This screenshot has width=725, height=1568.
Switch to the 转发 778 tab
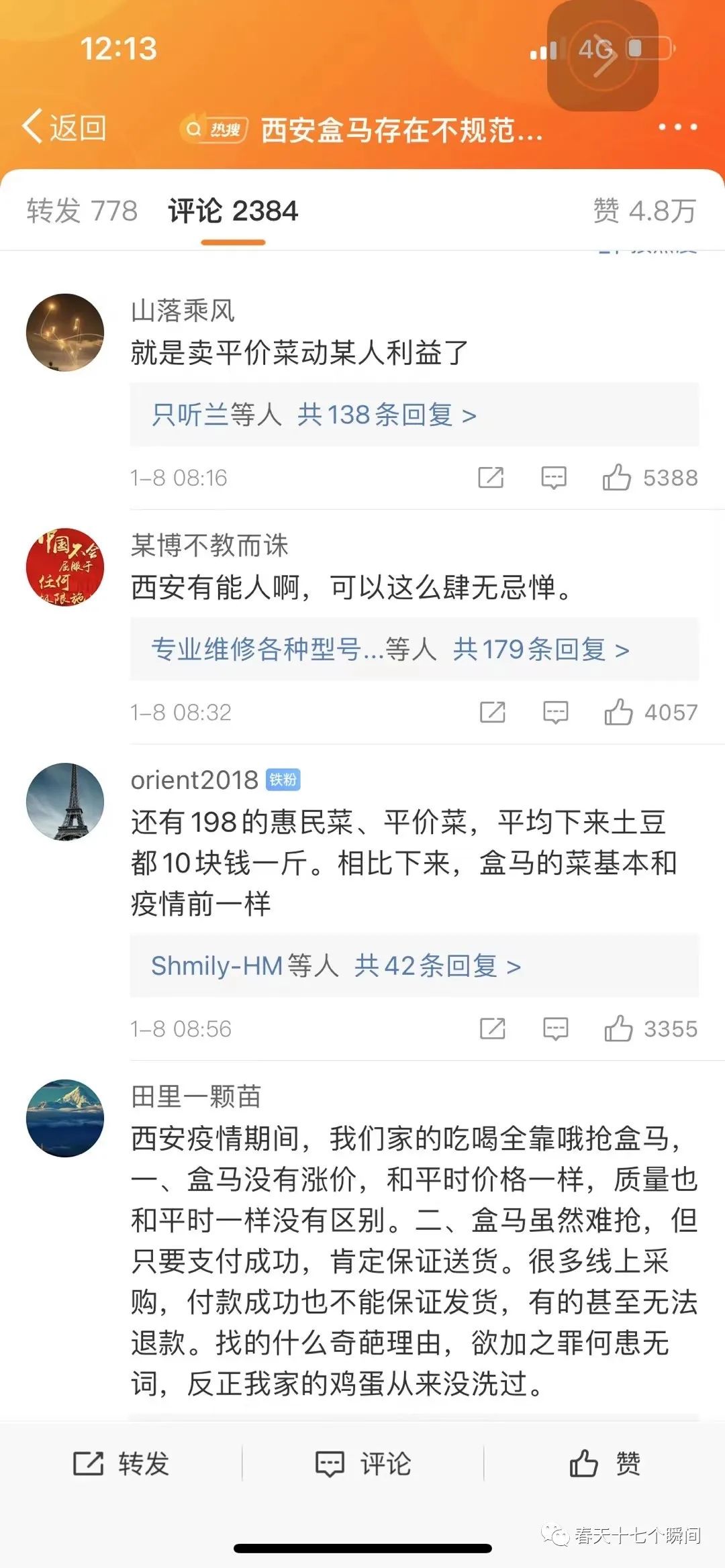(82, 211)
